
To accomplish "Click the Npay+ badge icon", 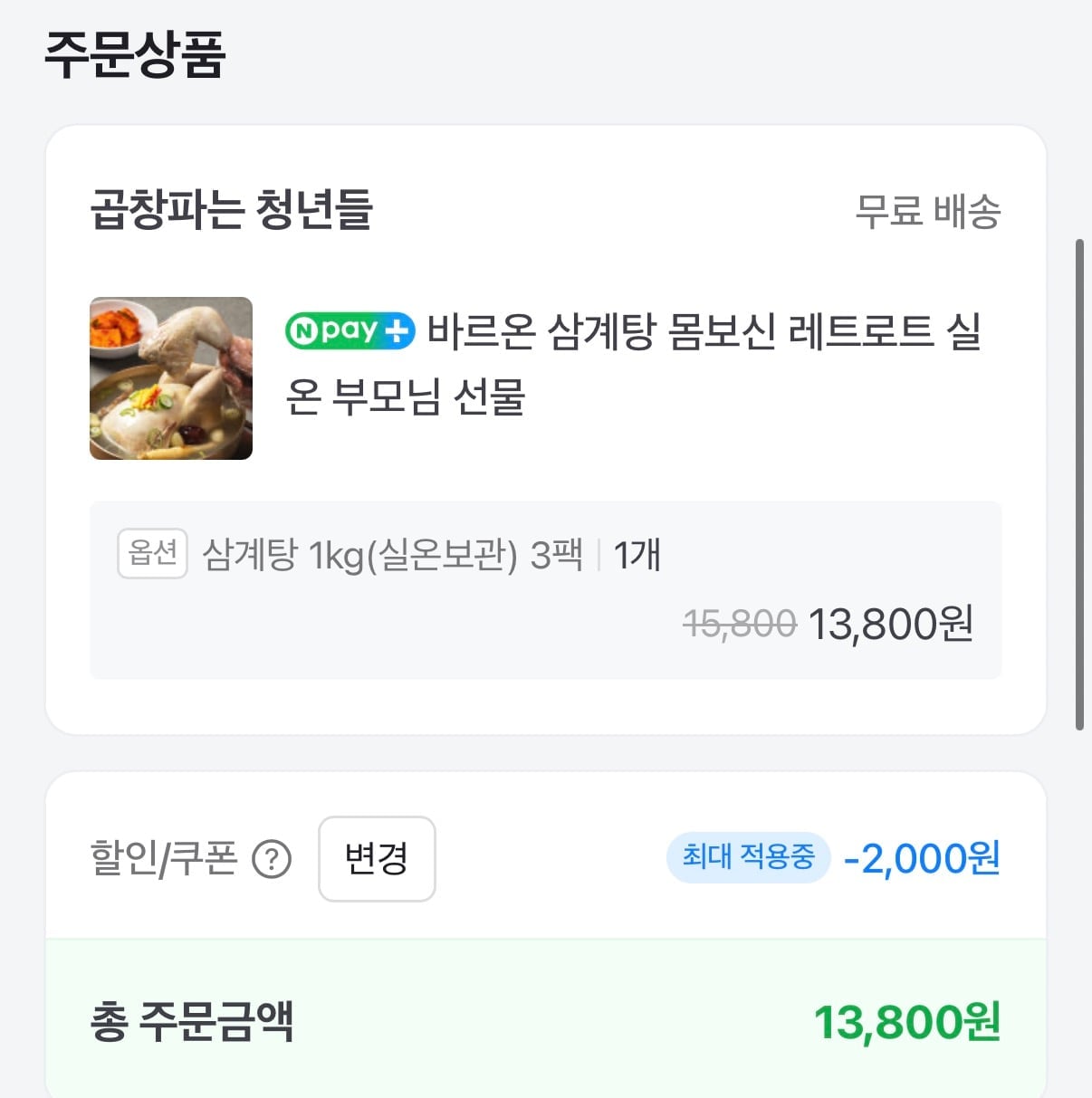I will pos(350,332).
